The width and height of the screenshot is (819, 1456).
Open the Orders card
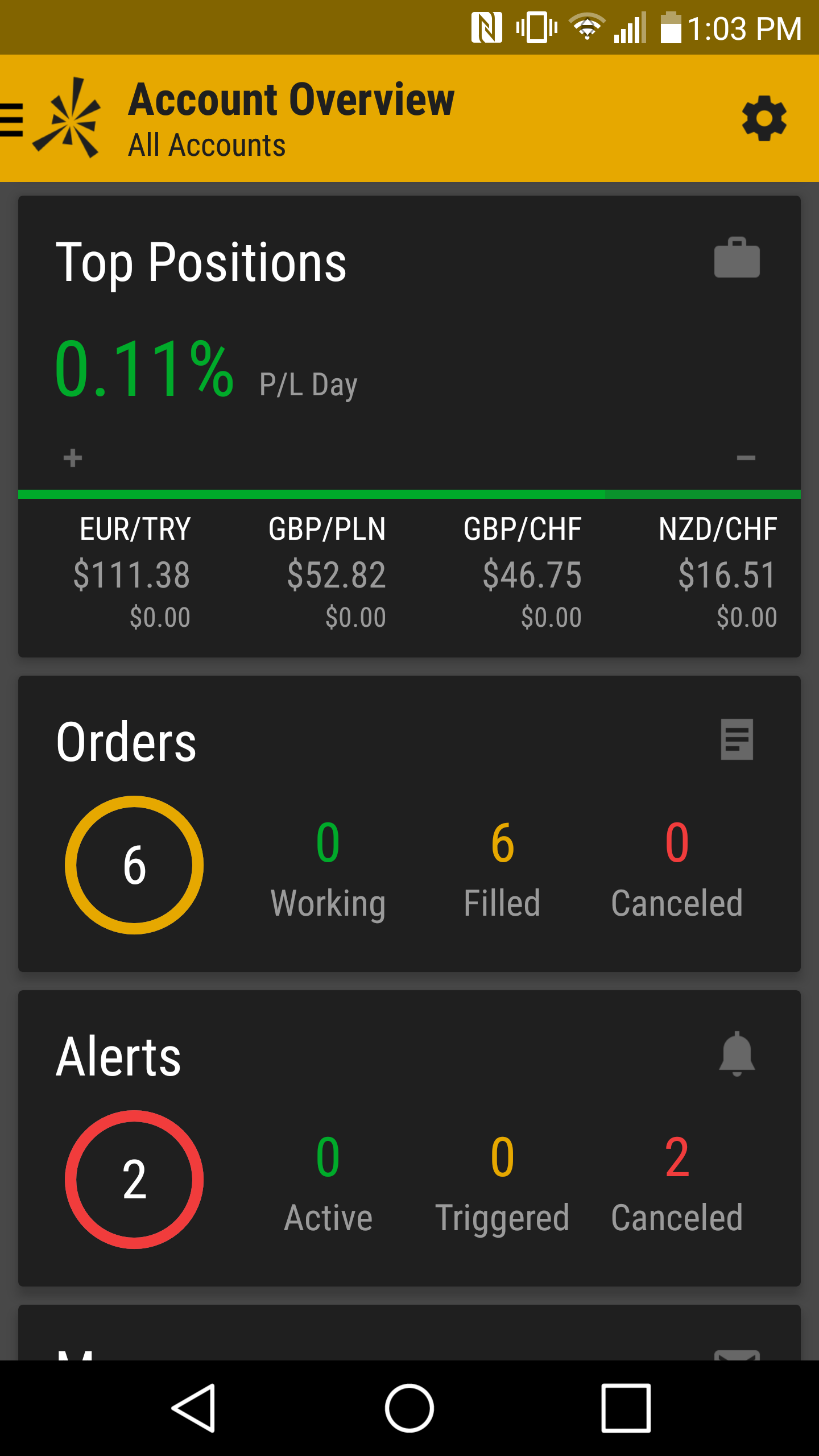tap(409, 824)
